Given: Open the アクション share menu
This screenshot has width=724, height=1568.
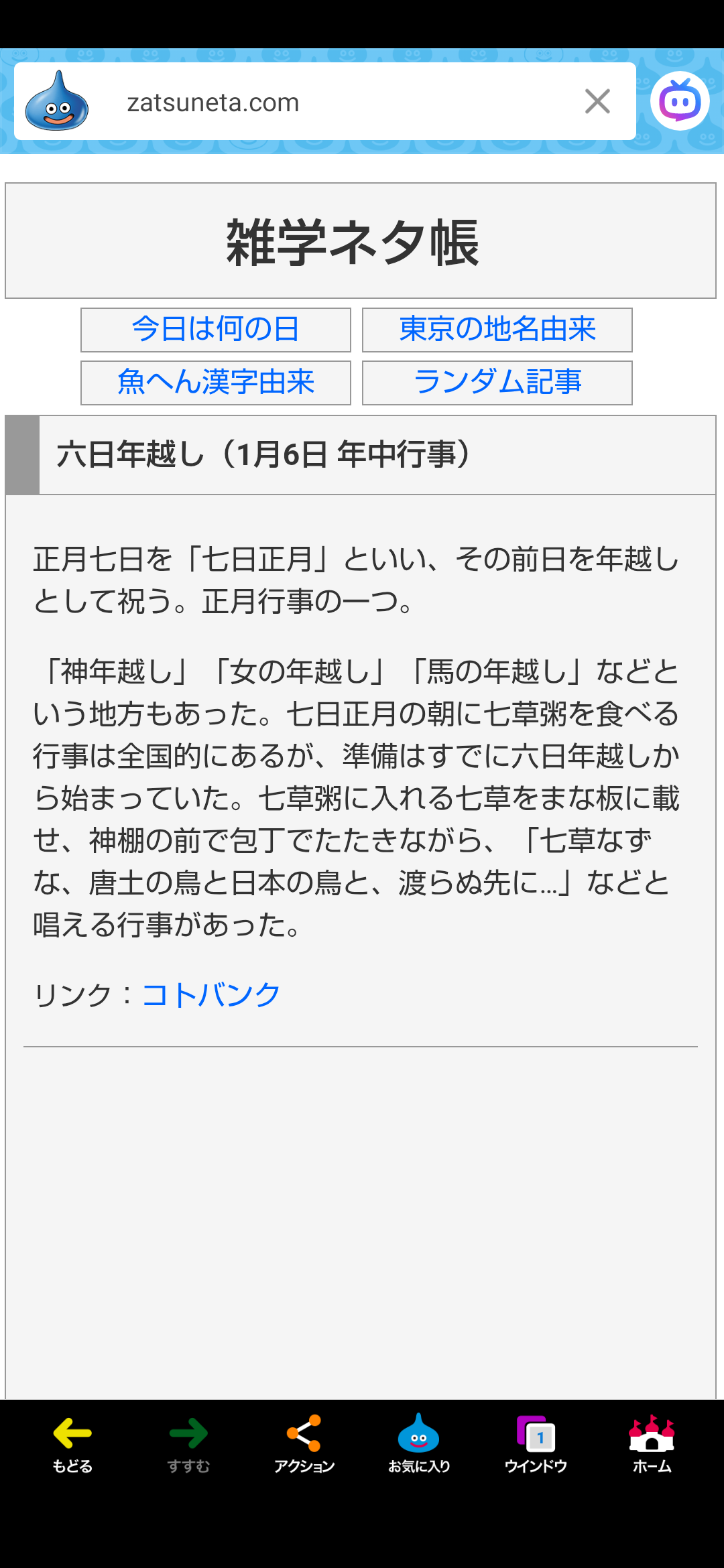Looking at the screenshot, I should (304, 1444).
